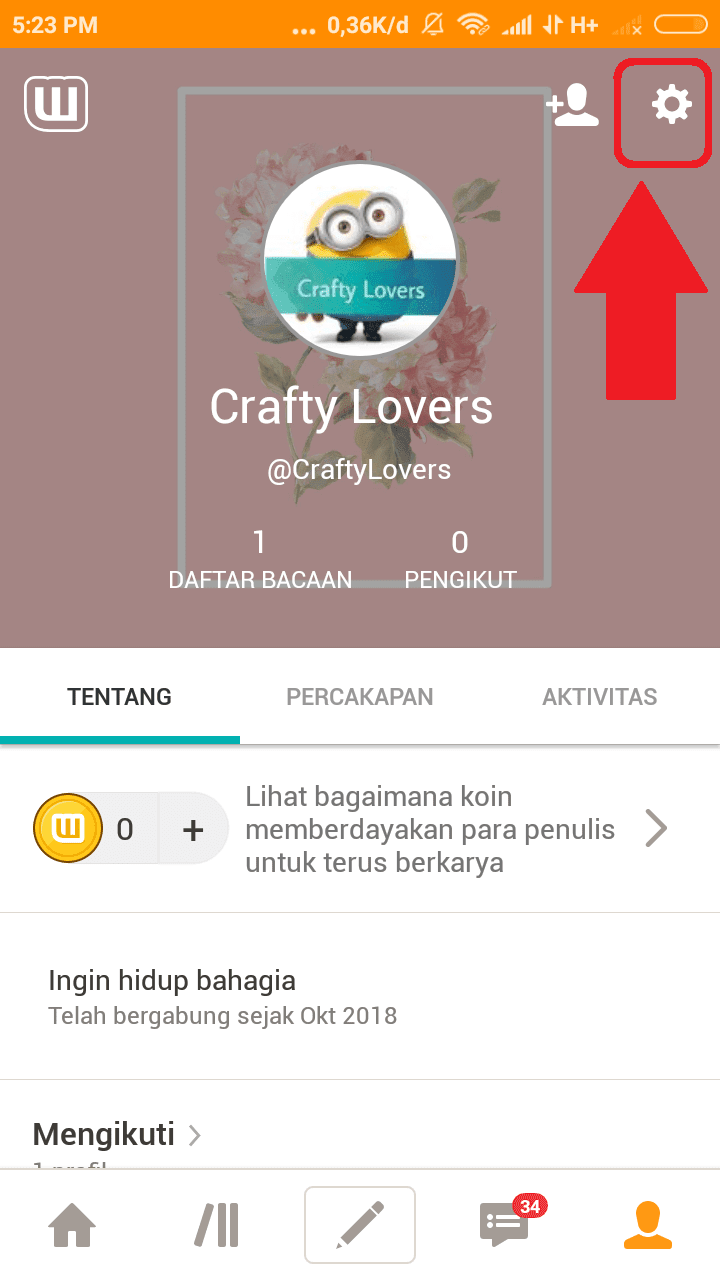Tap the plus button to add coins
The width and height of the screenshot is (720, 1280).
(x=192, y=828)
